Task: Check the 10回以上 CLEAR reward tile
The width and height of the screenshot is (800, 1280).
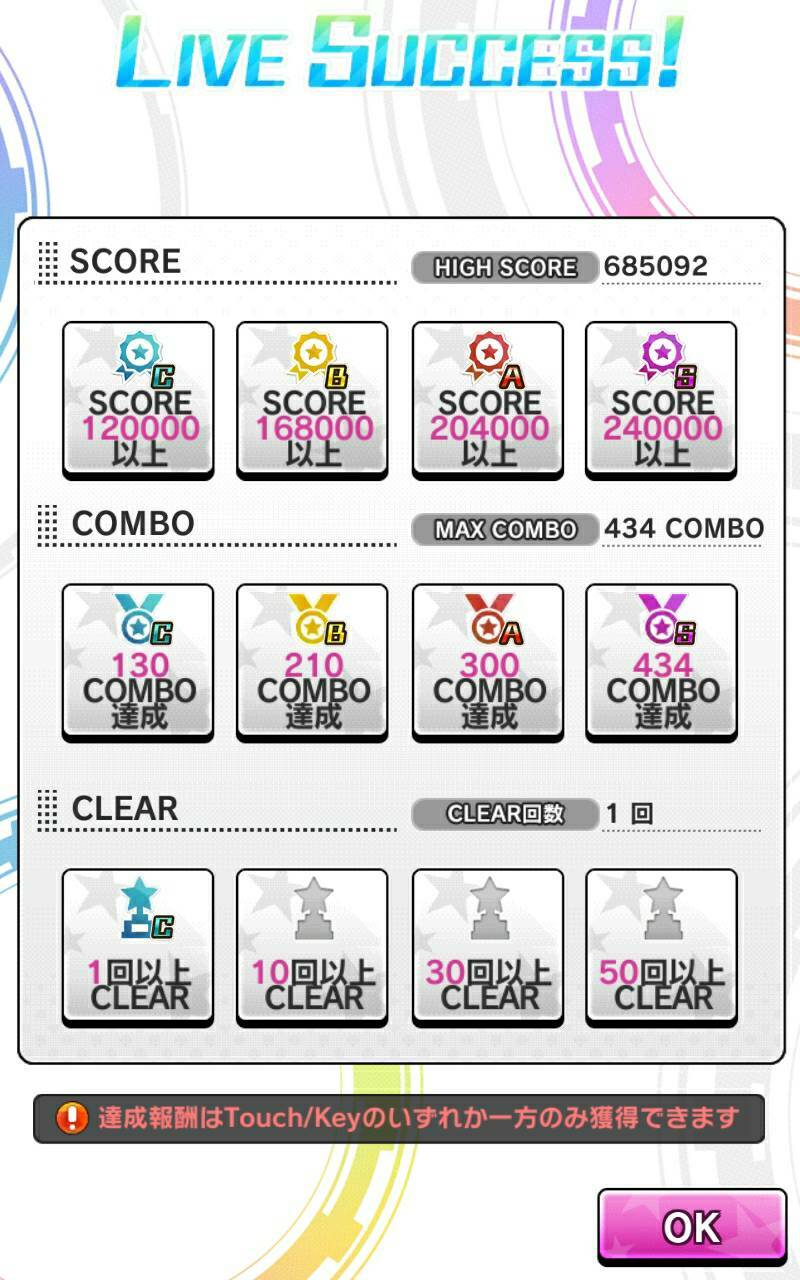Action: click(x=312, y=948)
